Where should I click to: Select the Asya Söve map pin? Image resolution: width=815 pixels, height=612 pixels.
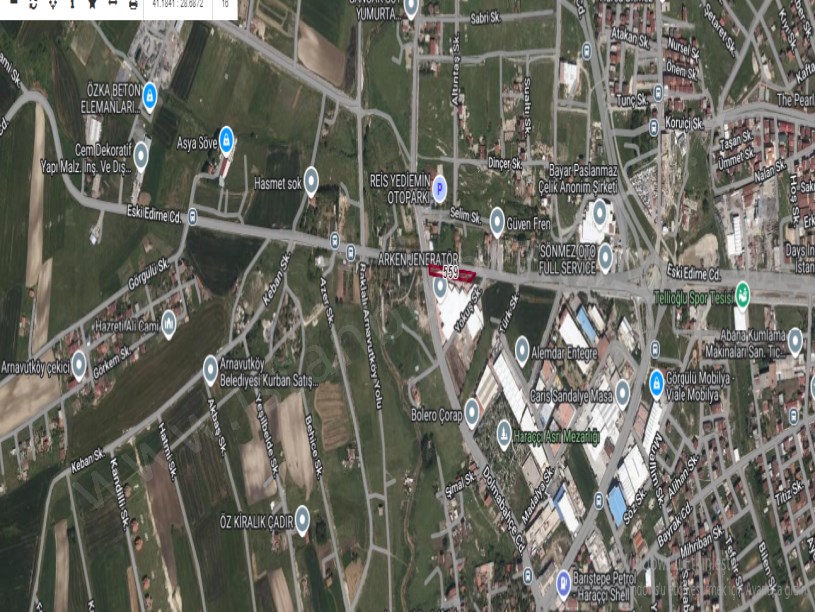[x=227, y=137]
